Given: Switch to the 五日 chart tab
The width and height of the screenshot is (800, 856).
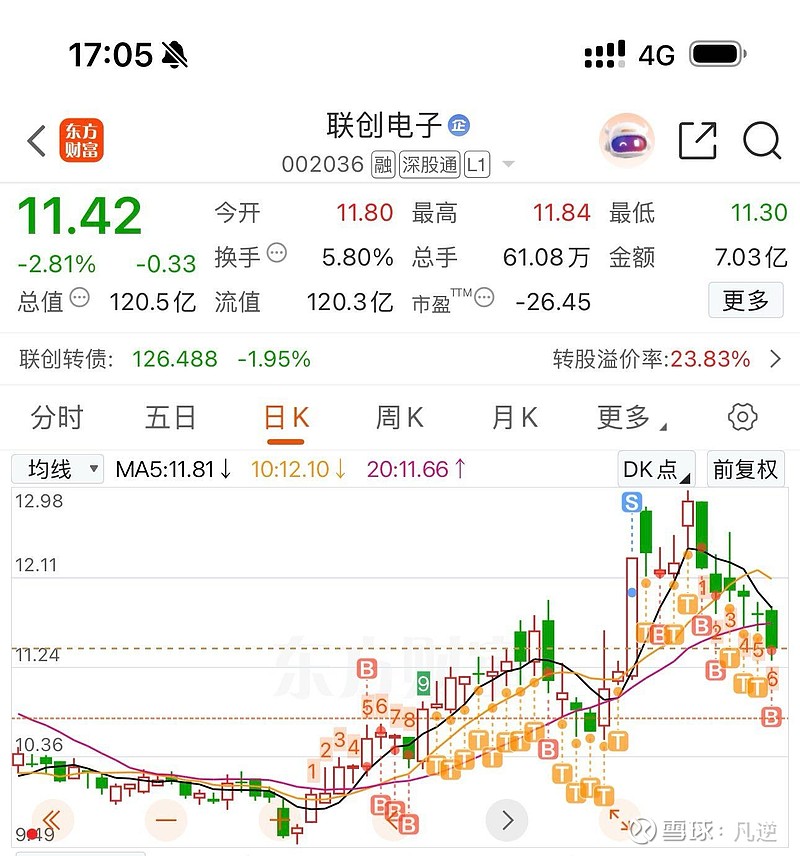Looking at the screenshot, I should [x=171, y=417].
